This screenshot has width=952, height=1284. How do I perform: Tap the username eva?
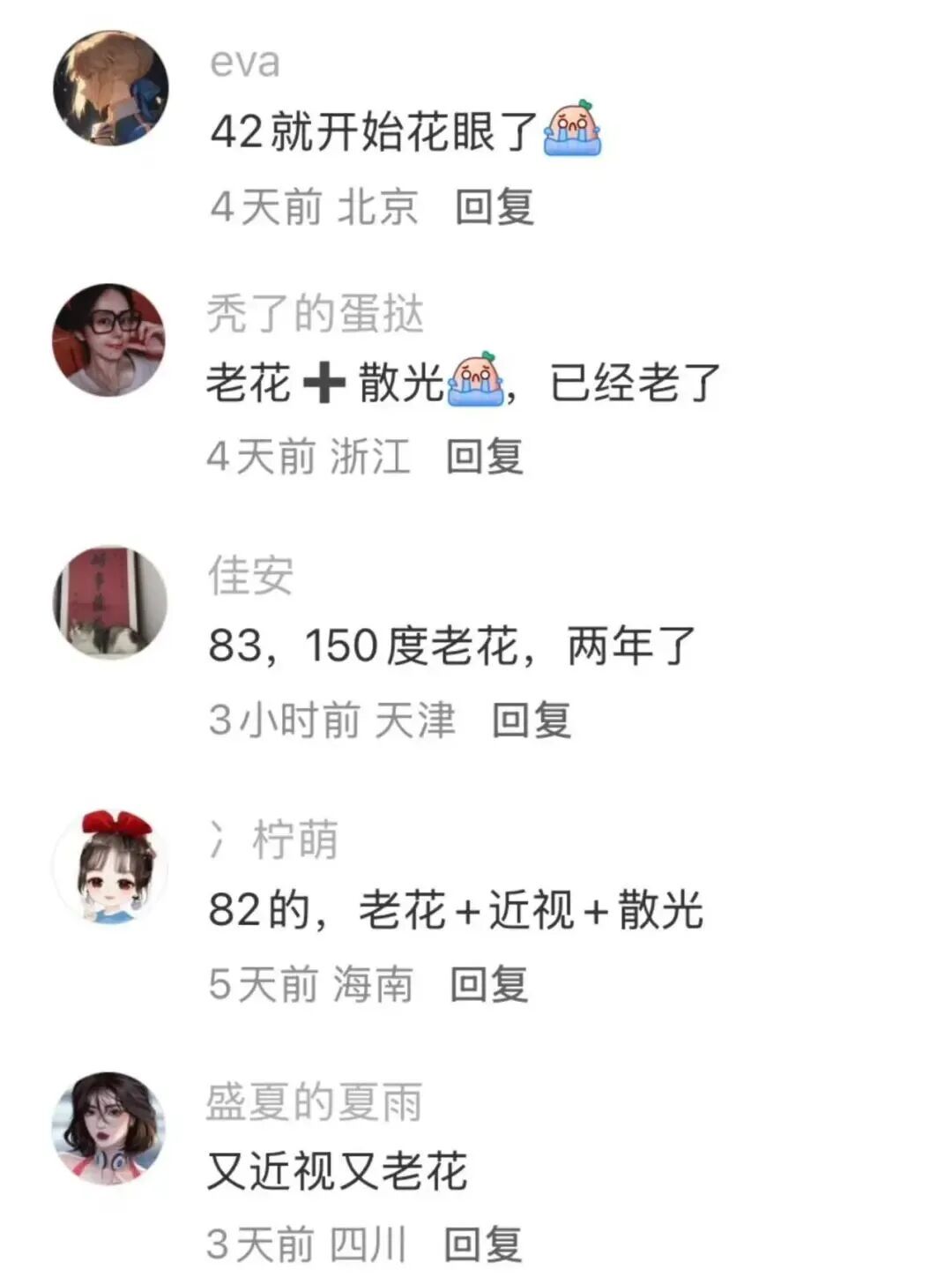click(x=245, y=63)
